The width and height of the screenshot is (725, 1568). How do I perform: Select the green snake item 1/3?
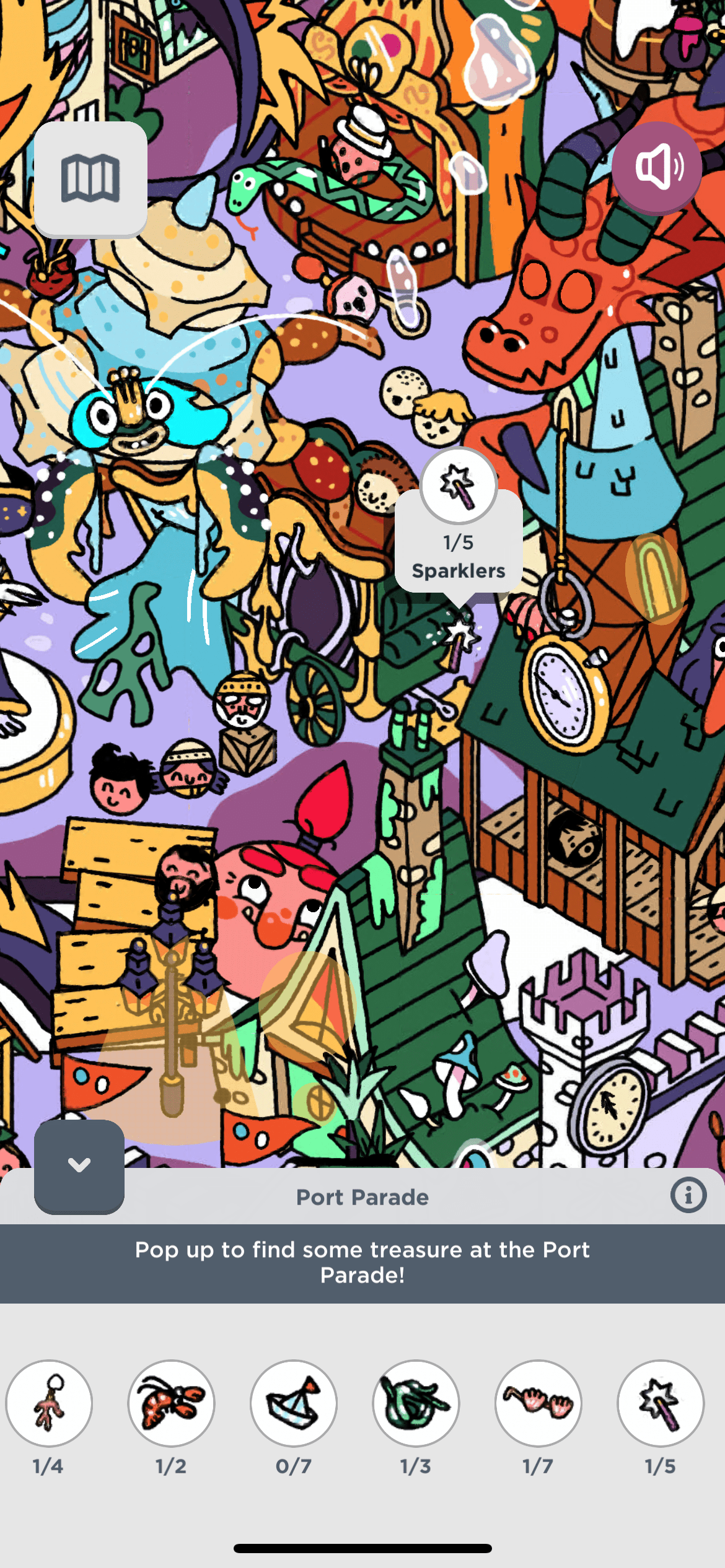click(416, 1403)
